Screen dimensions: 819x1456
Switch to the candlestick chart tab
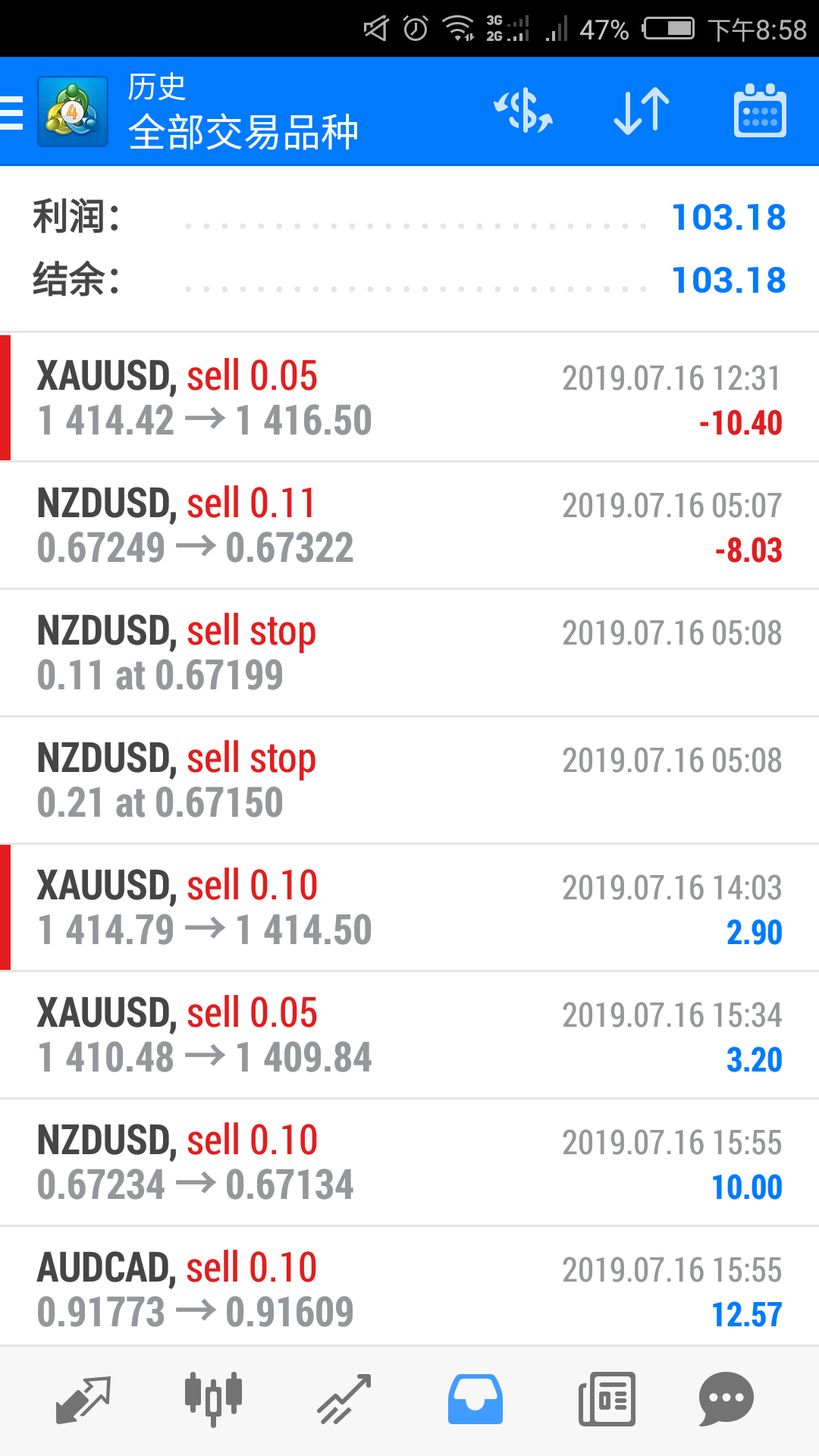click(213, 1399)
